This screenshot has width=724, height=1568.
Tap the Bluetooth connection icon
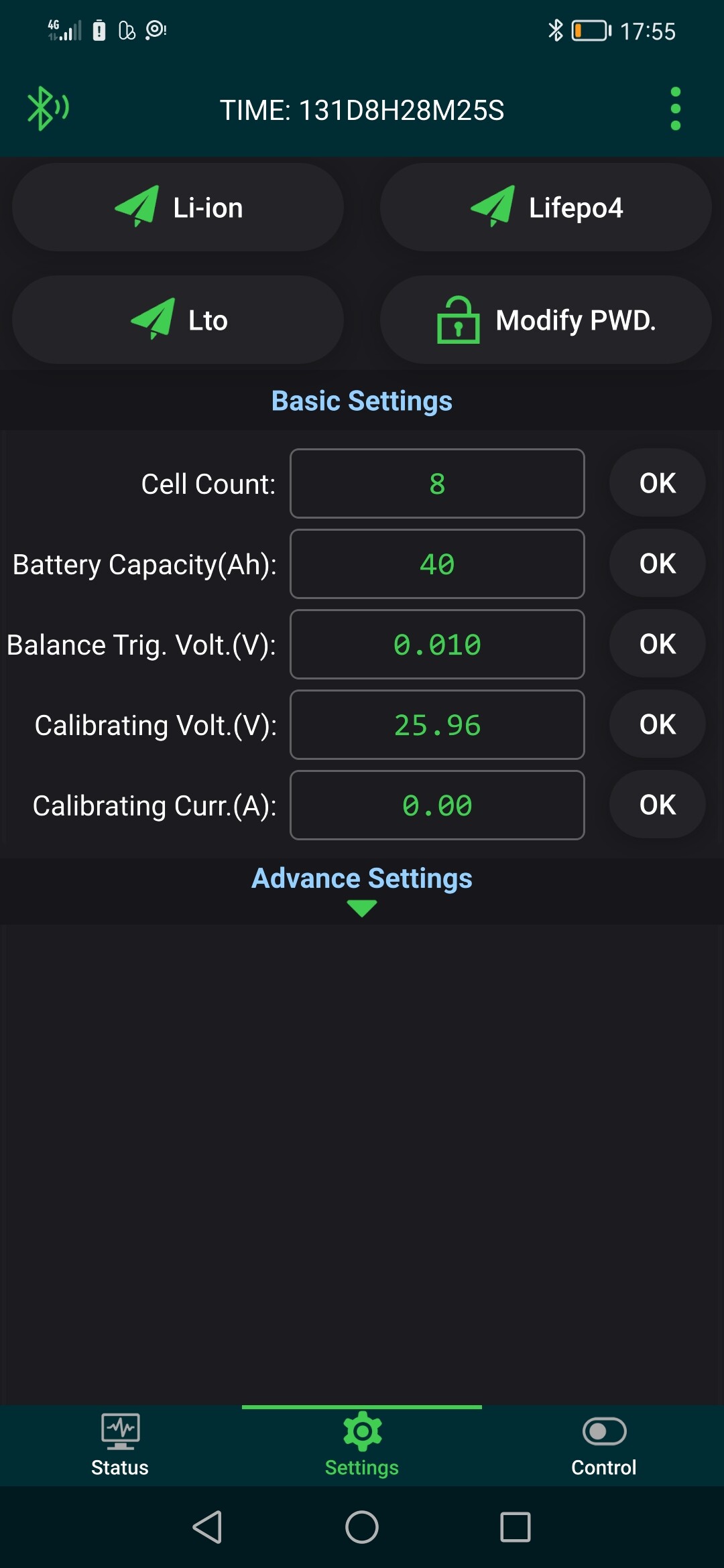pyautogui.click(x=47, y=109)
